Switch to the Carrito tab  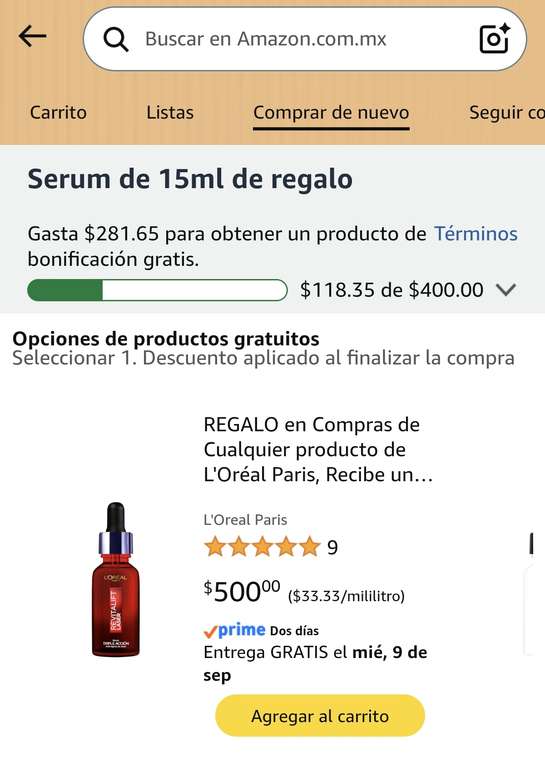(58, 113)
